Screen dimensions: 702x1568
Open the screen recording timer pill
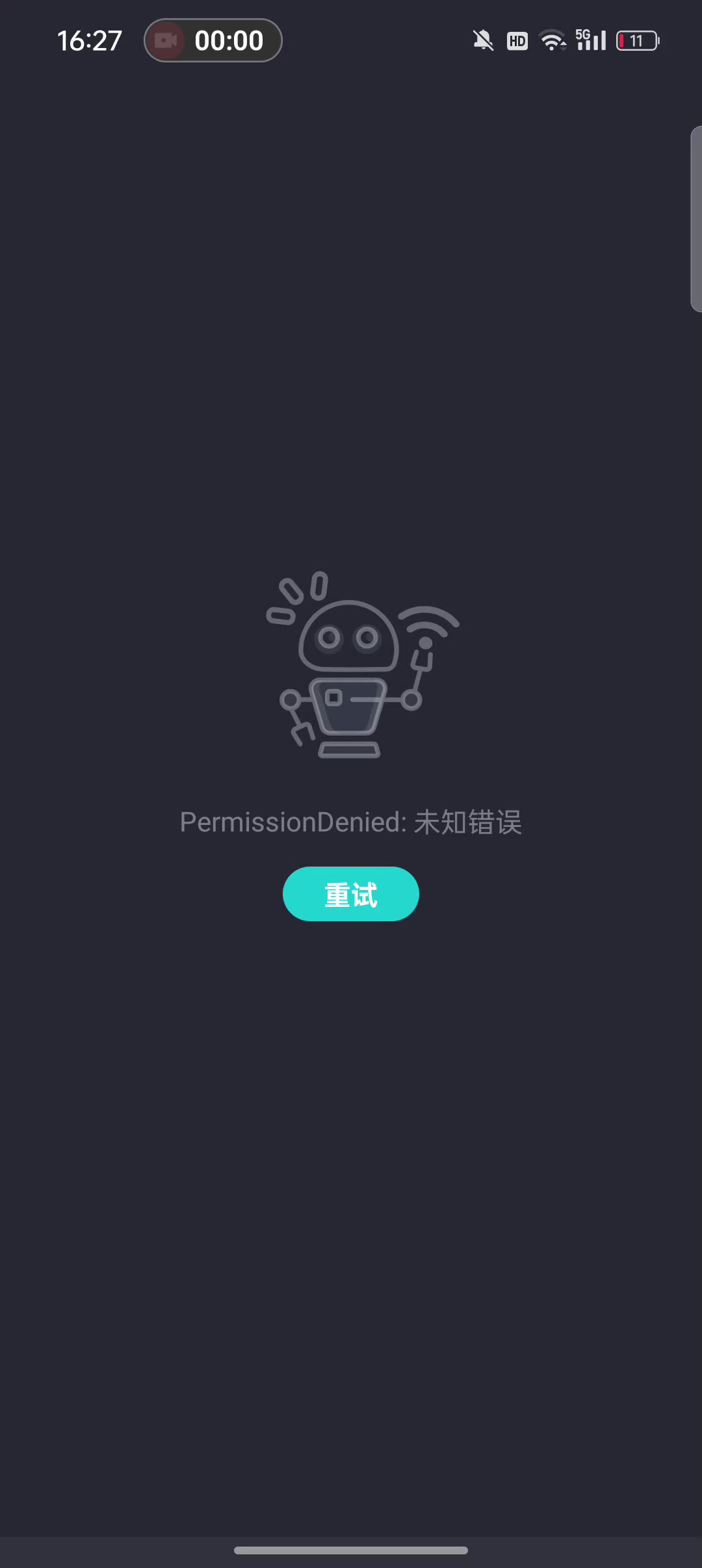point(213,41)
